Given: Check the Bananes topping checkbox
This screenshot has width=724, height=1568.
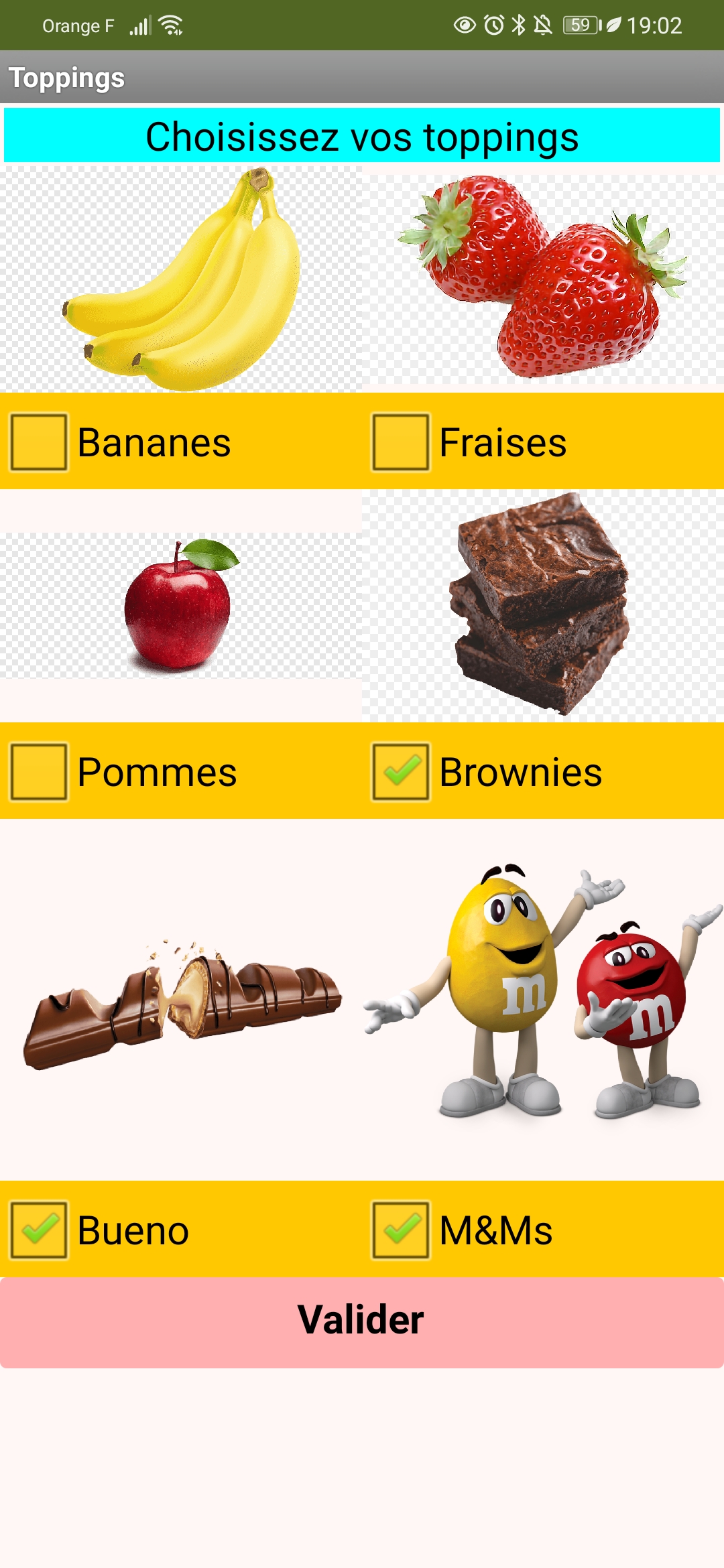Looking at the screenshot, I should [39, 442].
